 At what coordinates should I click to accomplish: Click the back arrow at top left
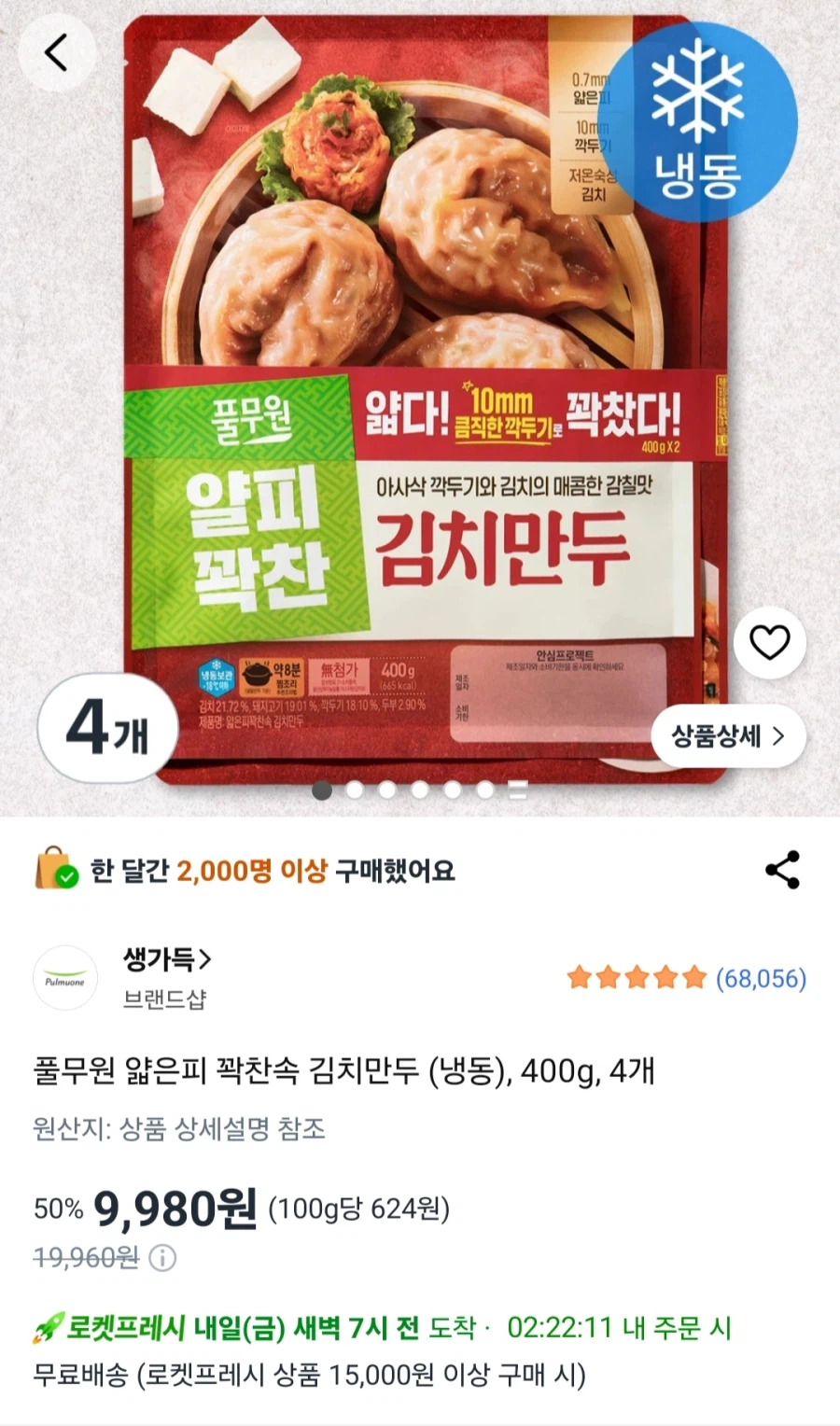tap(56, 53)
